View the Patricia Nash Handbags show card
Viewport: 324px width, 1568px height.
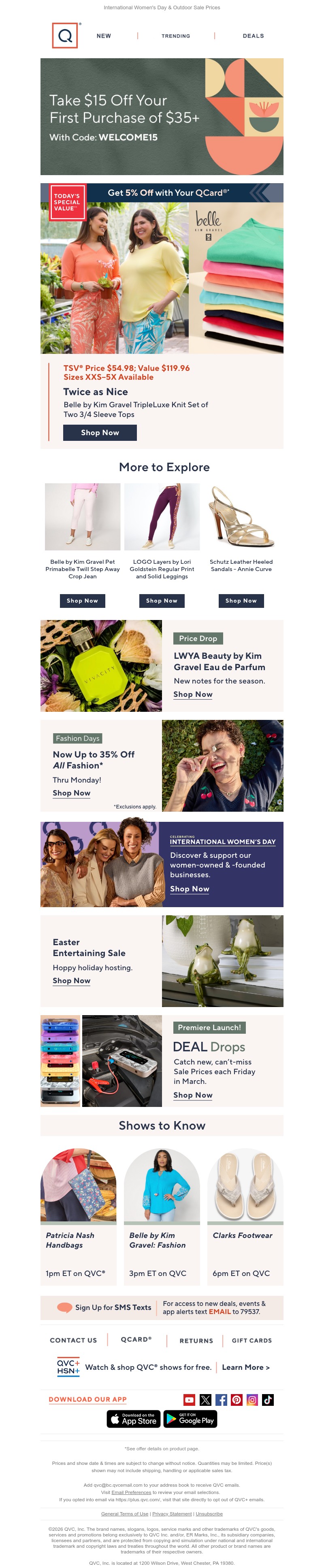pos(78,1217)
